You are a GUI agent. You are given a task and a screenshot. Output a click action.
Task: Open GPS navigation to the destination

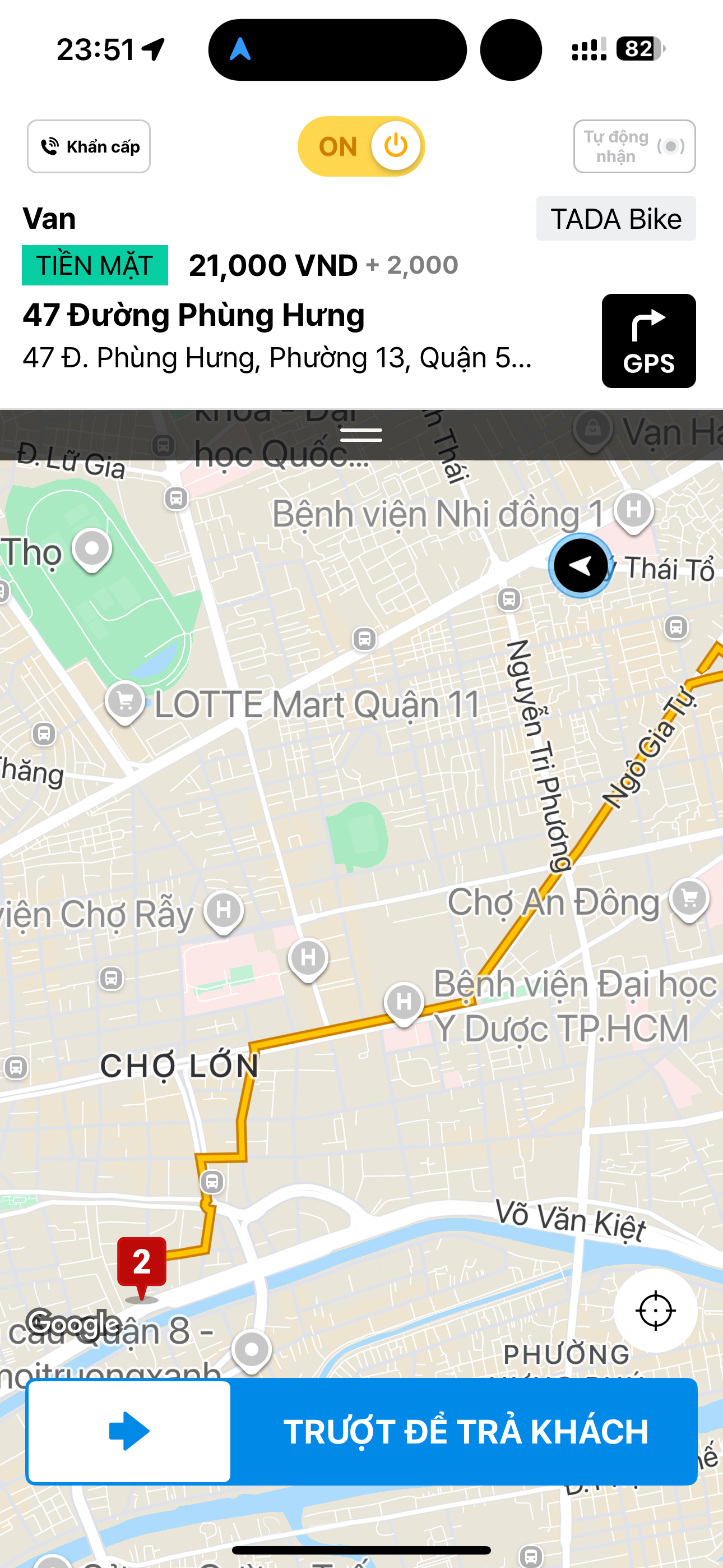click(x=648, y=341)
